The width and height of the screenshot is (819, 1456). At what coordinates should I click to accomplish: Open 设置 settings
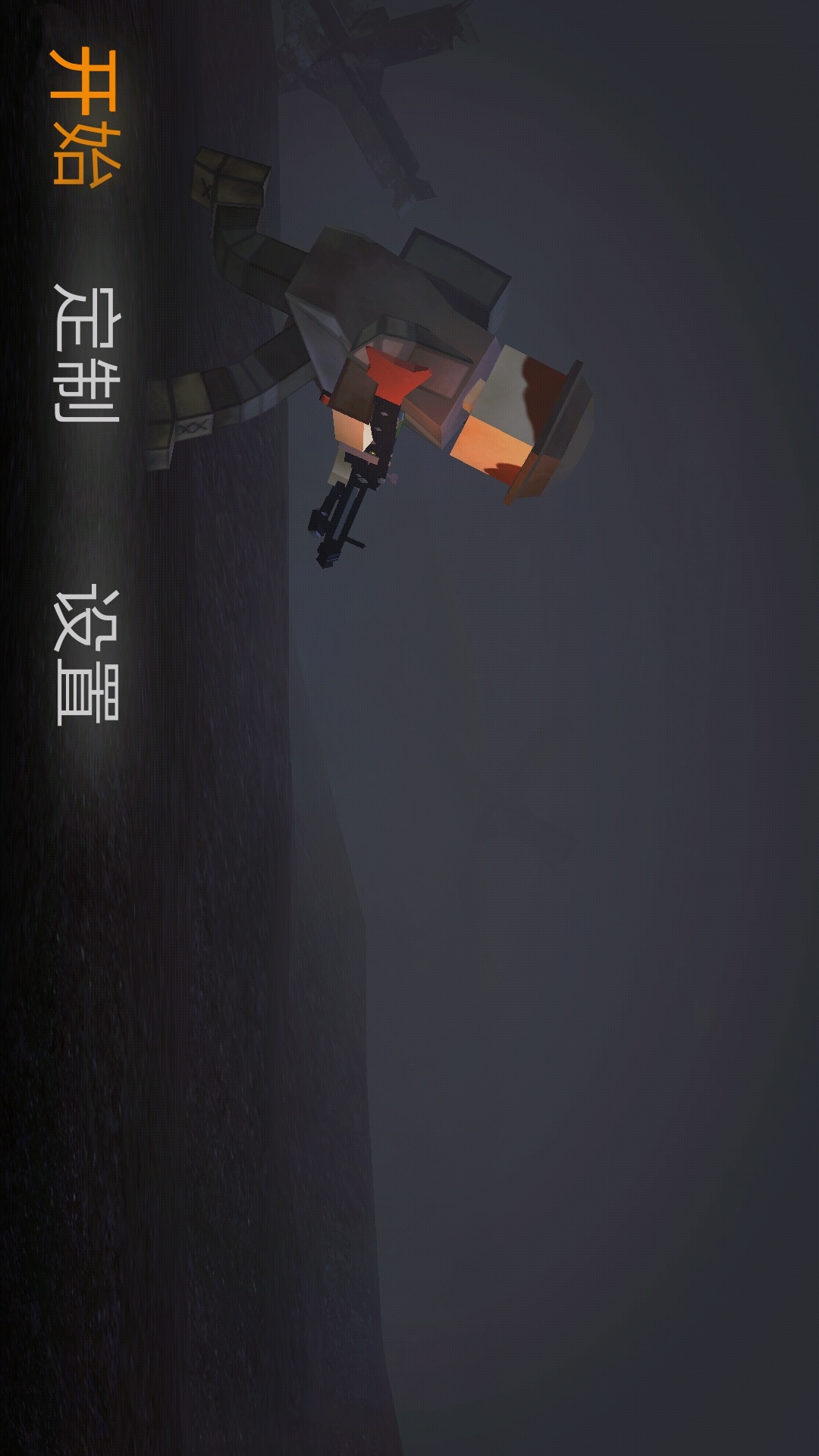coord(86,656)
